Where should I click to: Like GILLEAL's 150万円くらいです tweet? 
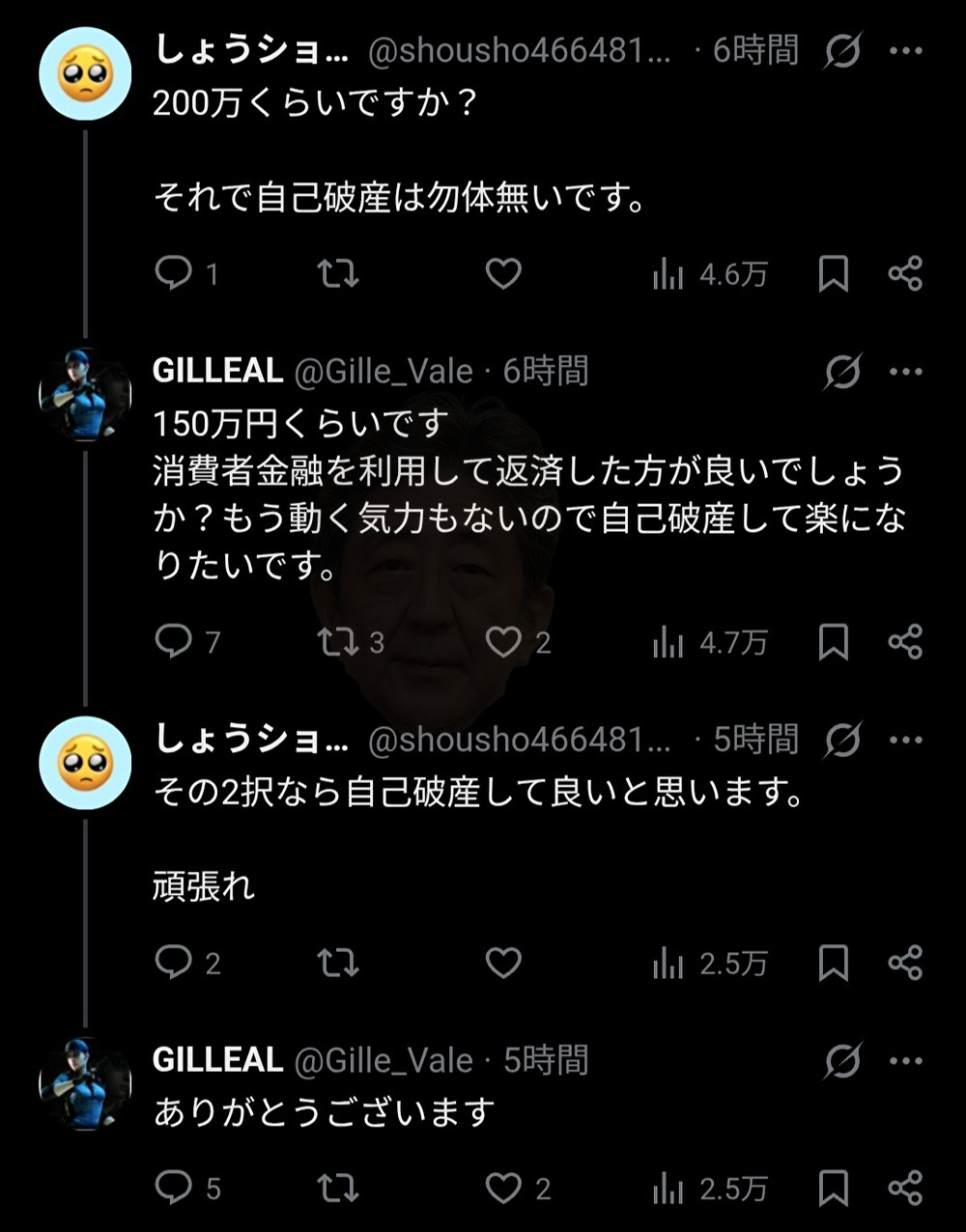pyautogui.click(x=502, y=642)
